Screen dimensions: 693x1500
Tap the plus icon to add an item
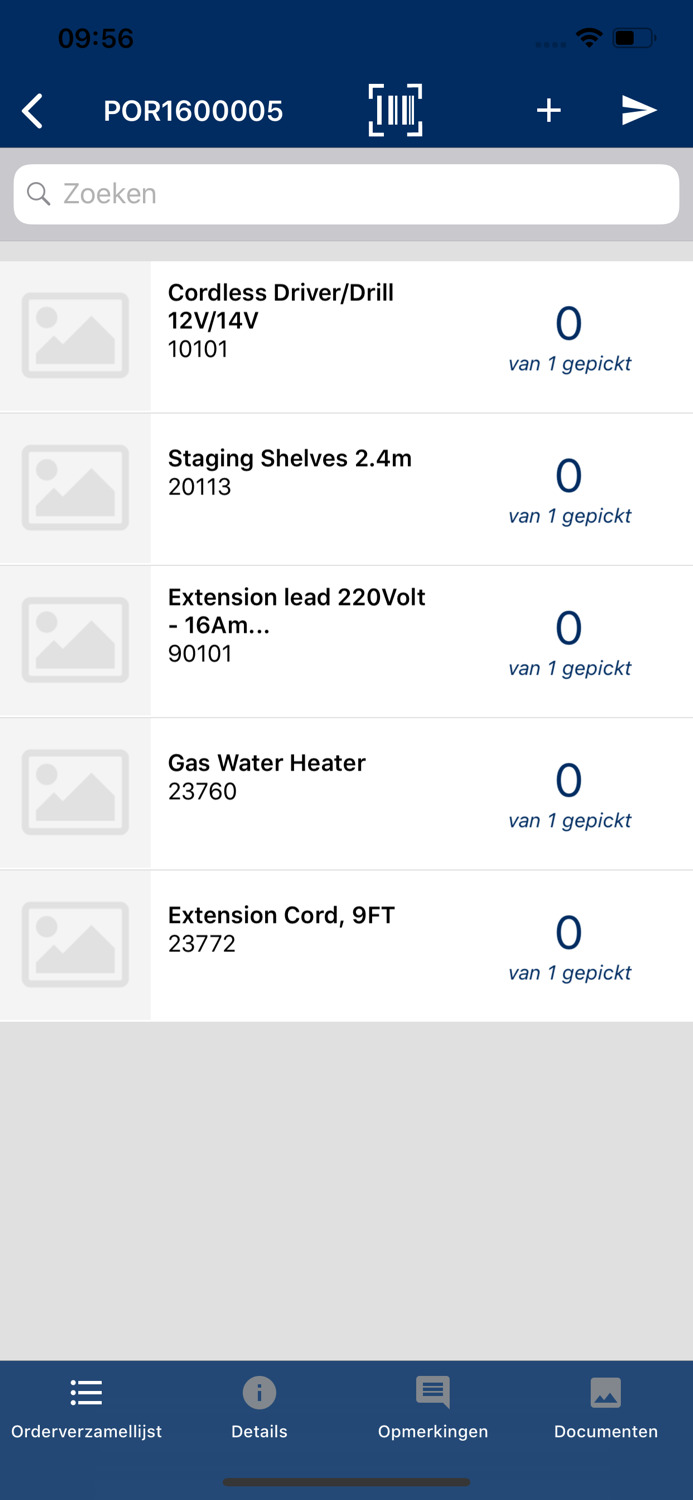[x=548, y=110]
